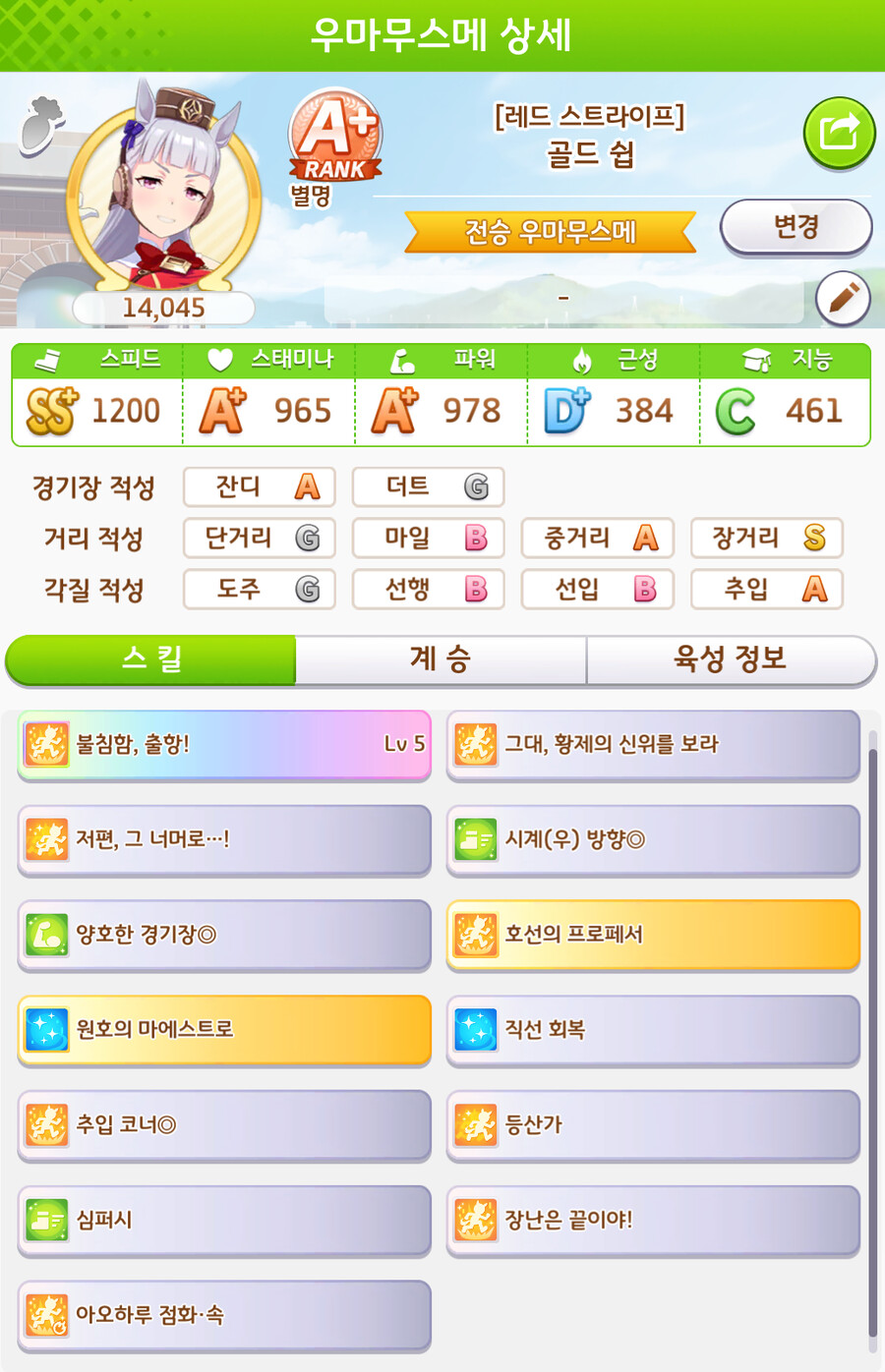
Task: Switch to the 계승 tab
Action: click(441, 658)
